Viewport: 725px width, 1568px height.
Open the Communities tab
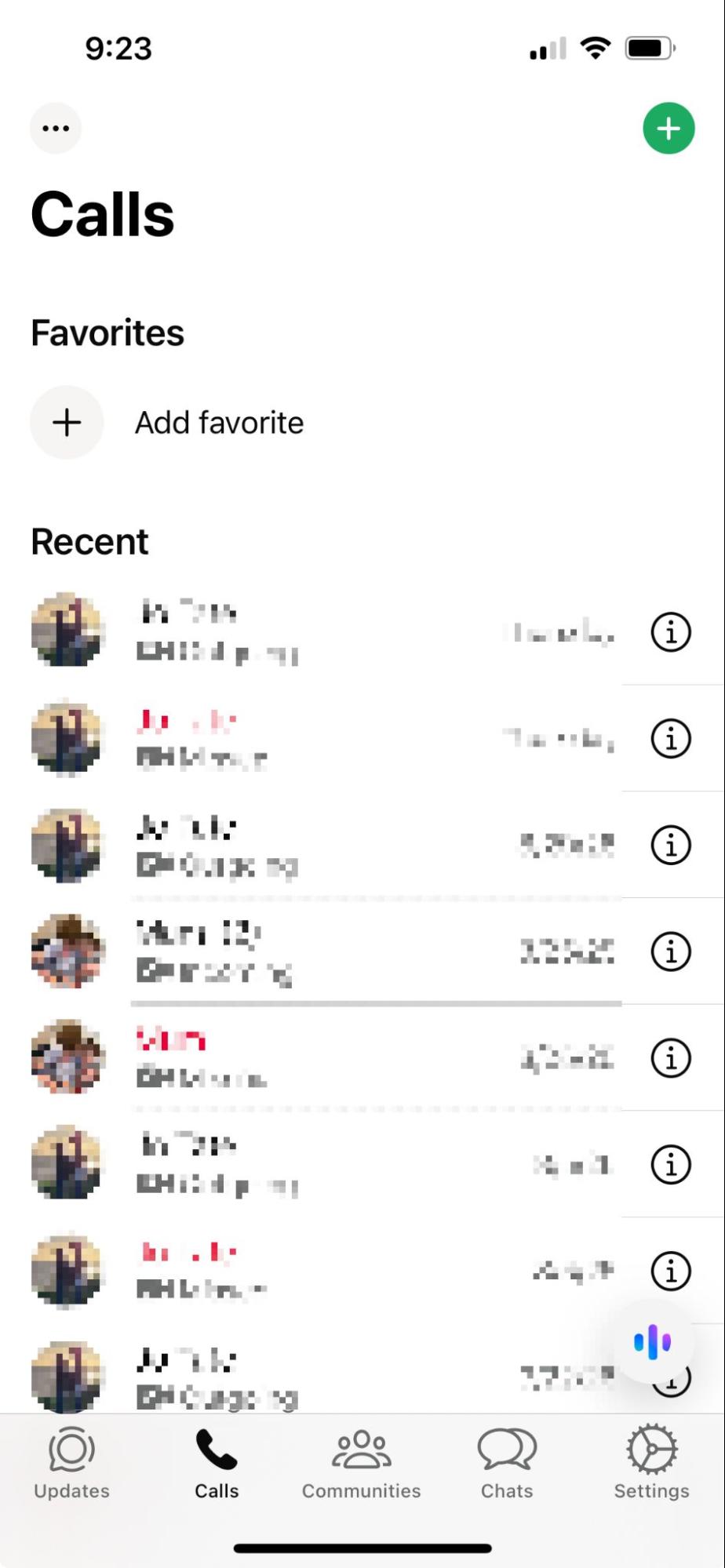[x=362, y=1463]
